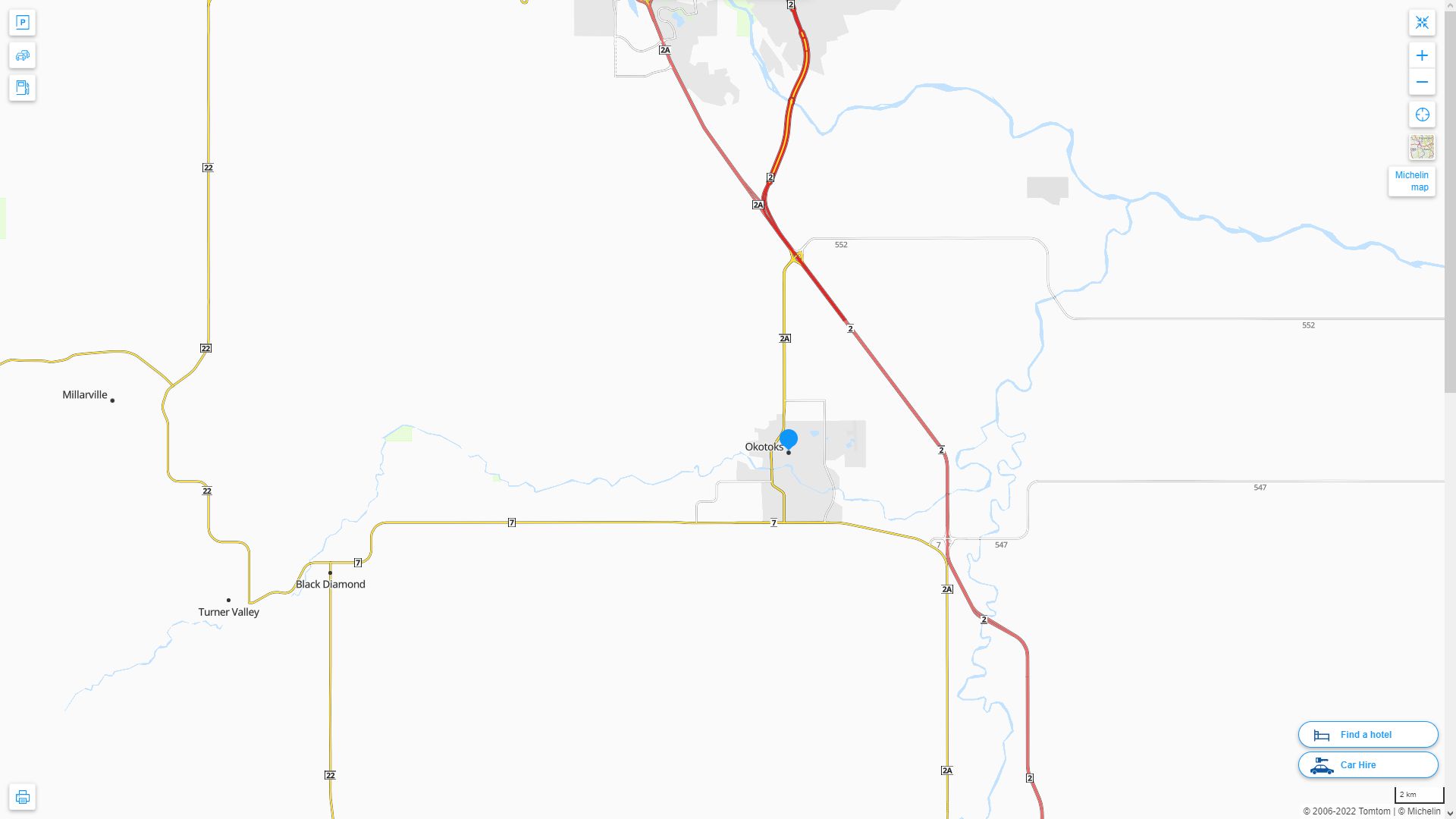Zoom in on the map
This screenshot has height=819, width=1456.
pyautogui.click(x=1422, y=55)
